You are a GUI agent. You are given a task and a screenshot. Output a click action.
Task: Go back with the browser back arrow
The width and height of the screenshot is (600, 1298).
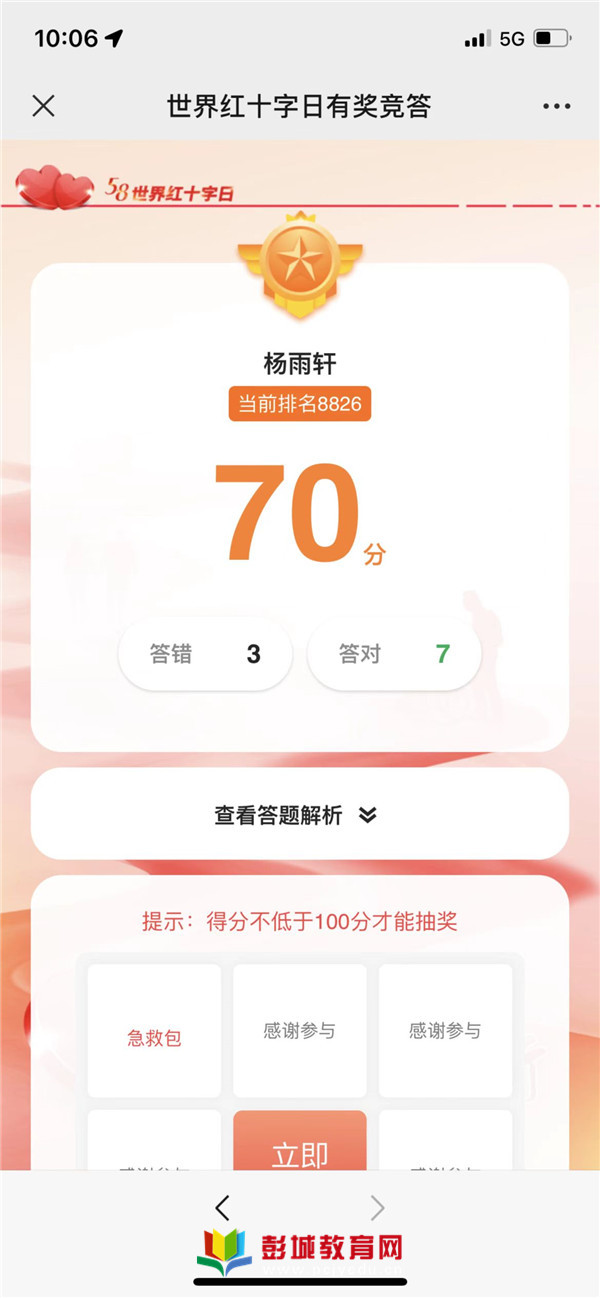pyautogui.click(x=223, y=1207)
